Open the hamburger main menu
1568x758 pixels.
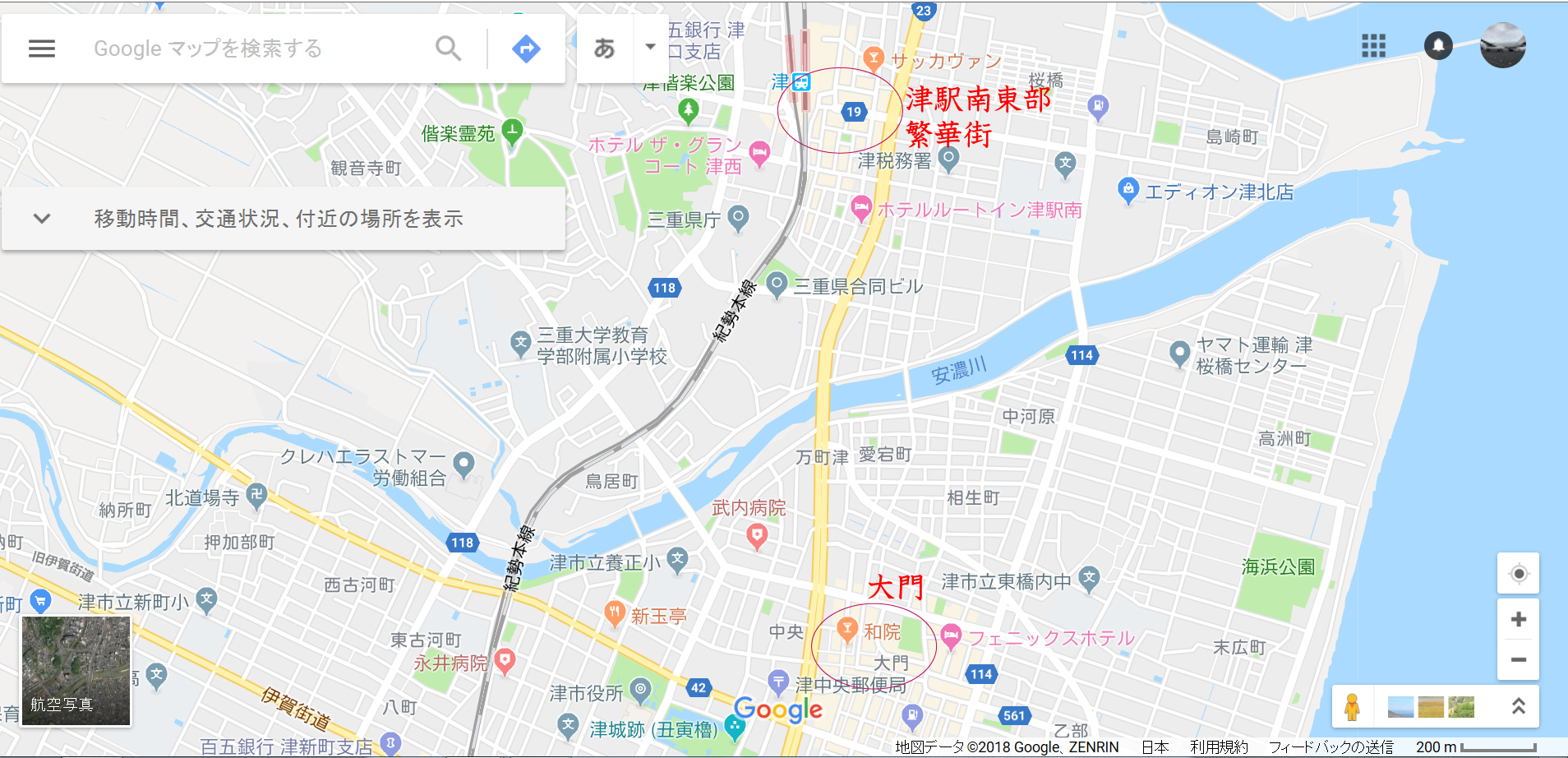42,49
